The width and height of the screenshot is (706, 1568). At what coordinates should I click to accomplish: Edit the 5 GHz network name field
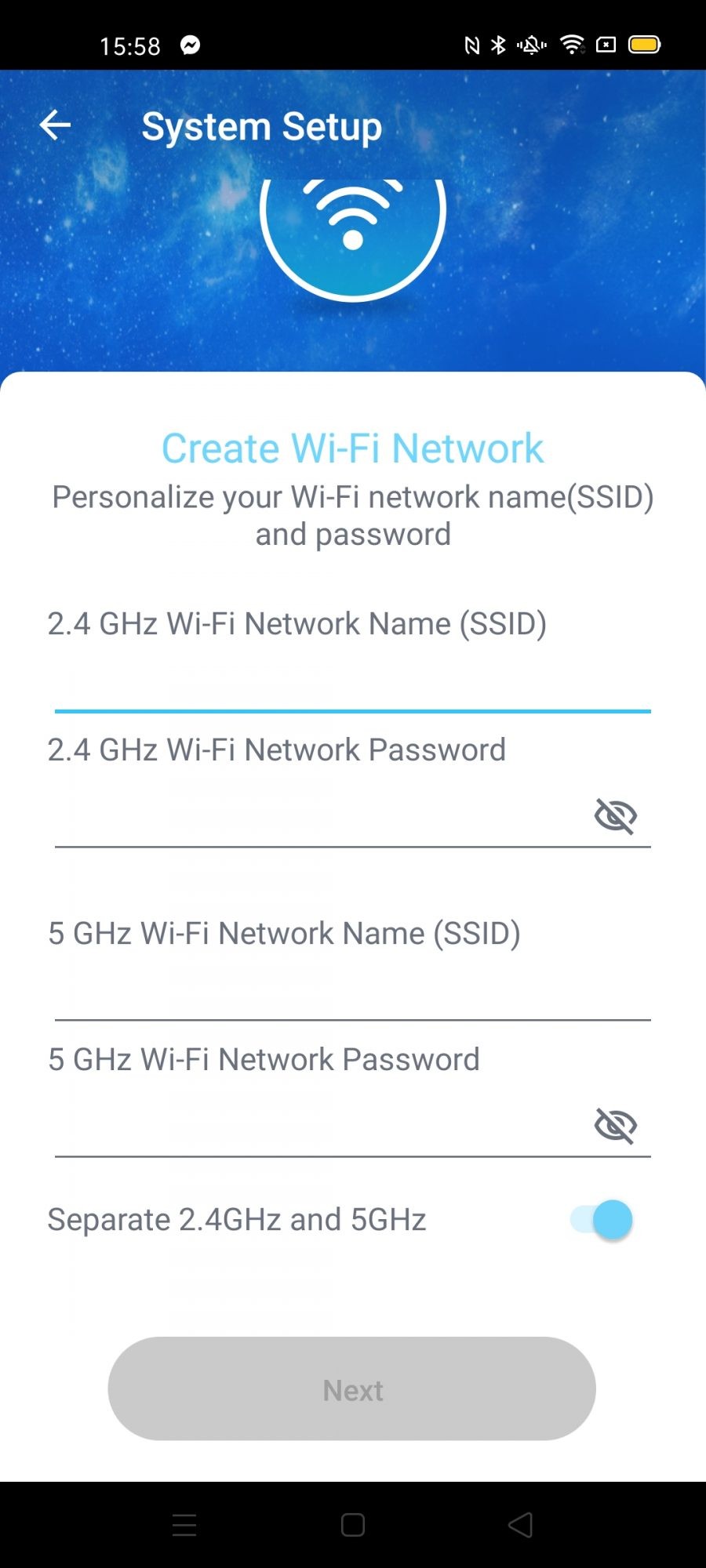click(351, 992)
